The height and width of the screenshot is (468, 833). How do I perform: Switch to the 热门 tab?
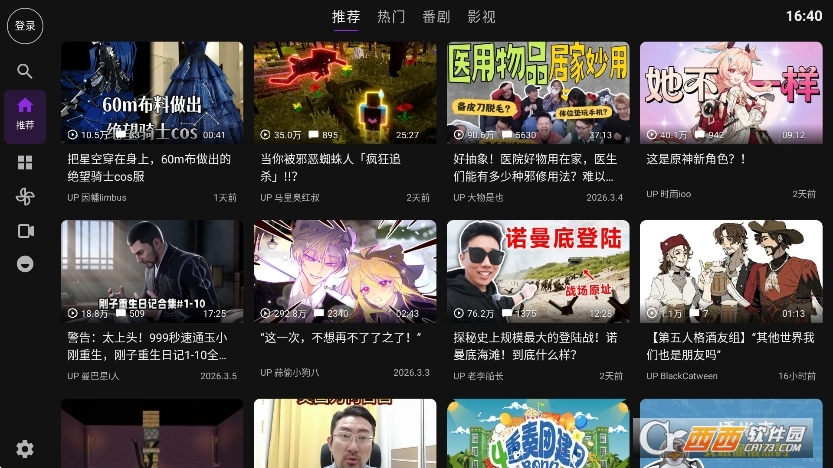tap(391, 17)
